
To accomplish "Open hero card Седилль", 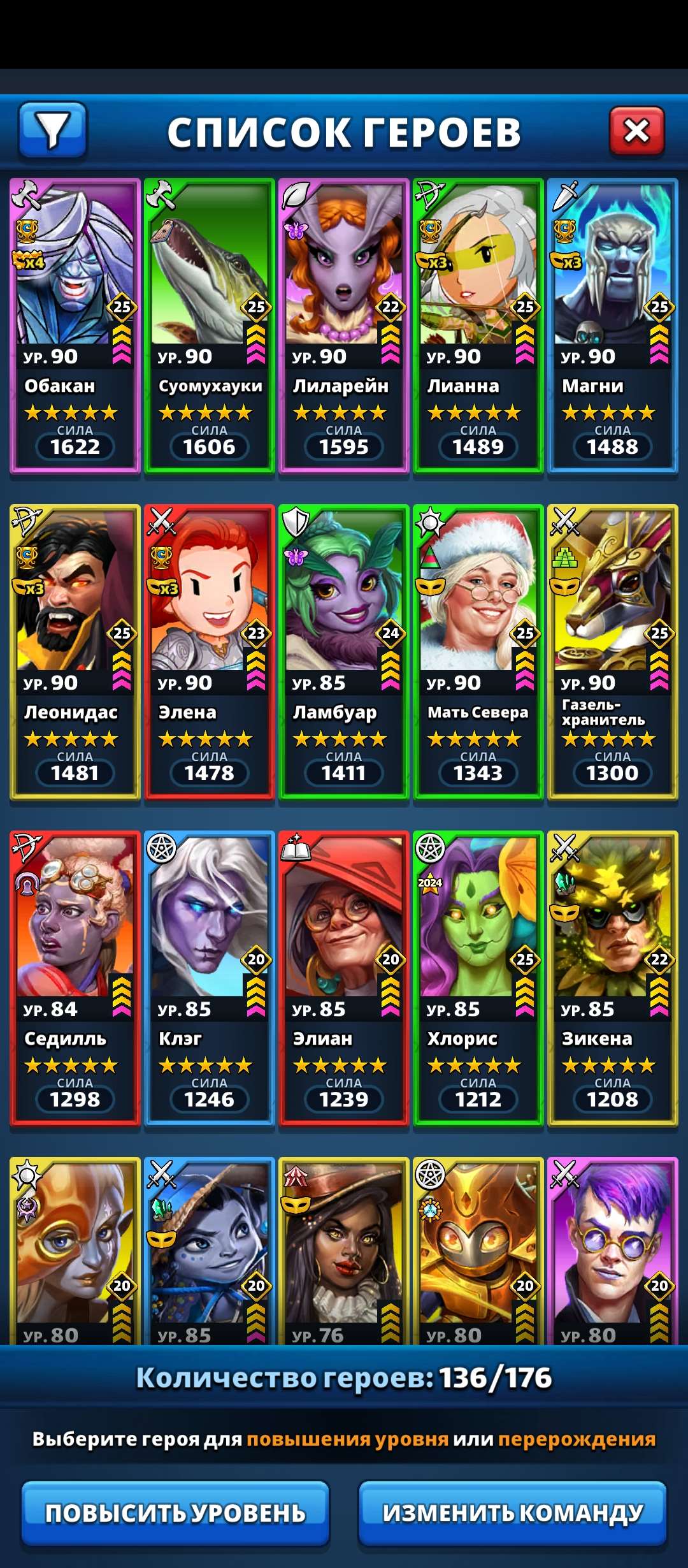I will tap(75, 978).
